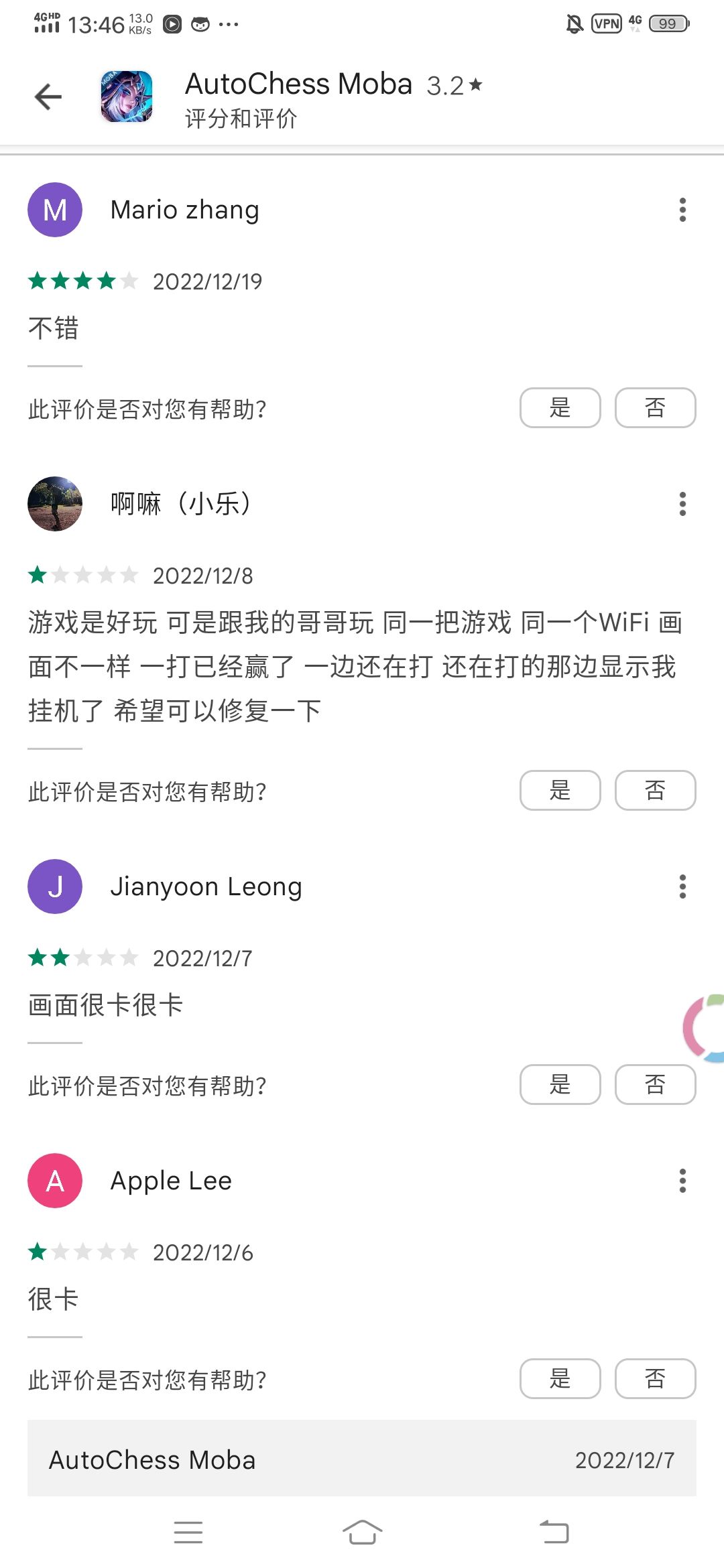Open overflow menu on Jianyoon Leong's review
This screenshot has width=724, height=1568.
pyautogui.click(x=682, y=887)
